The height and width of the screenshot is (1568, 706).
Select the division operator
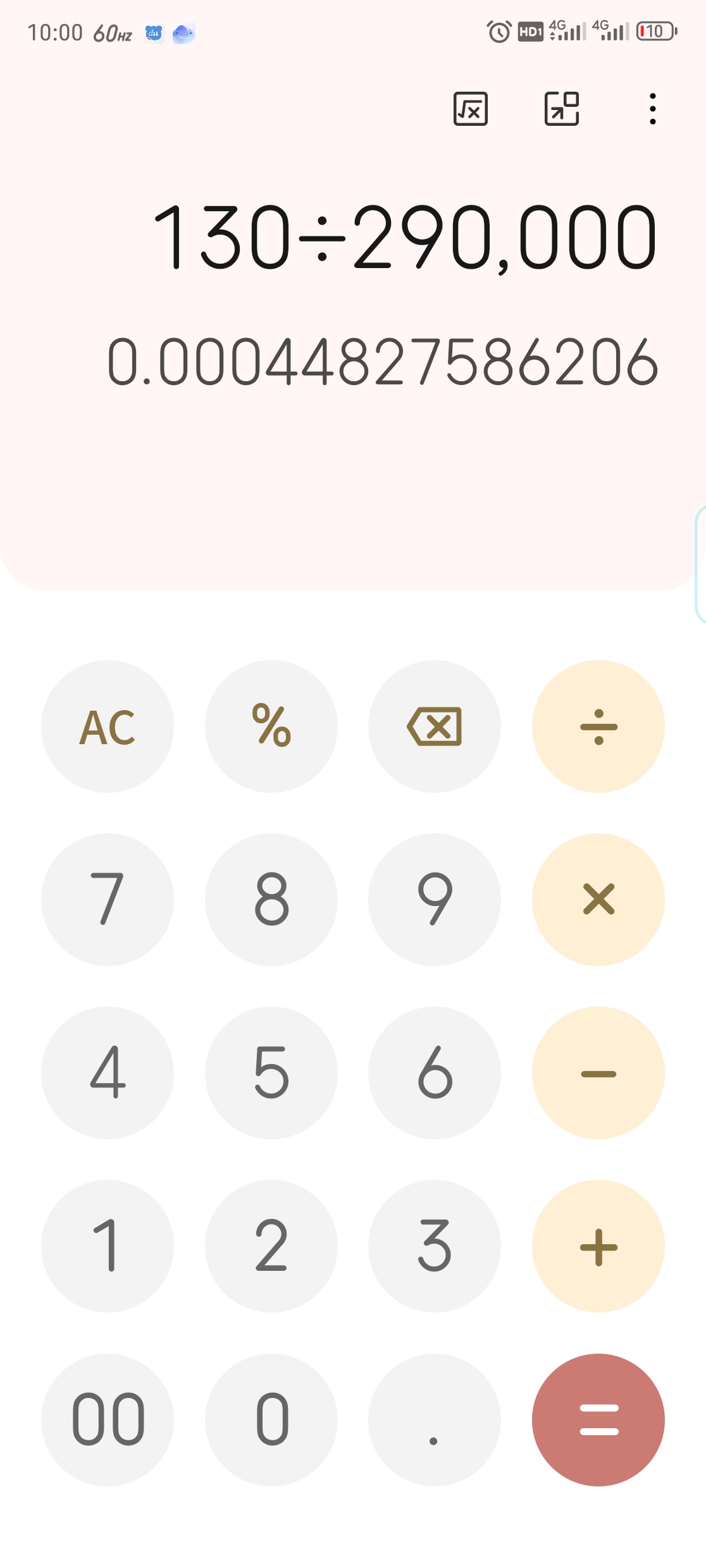pos(598,726)
